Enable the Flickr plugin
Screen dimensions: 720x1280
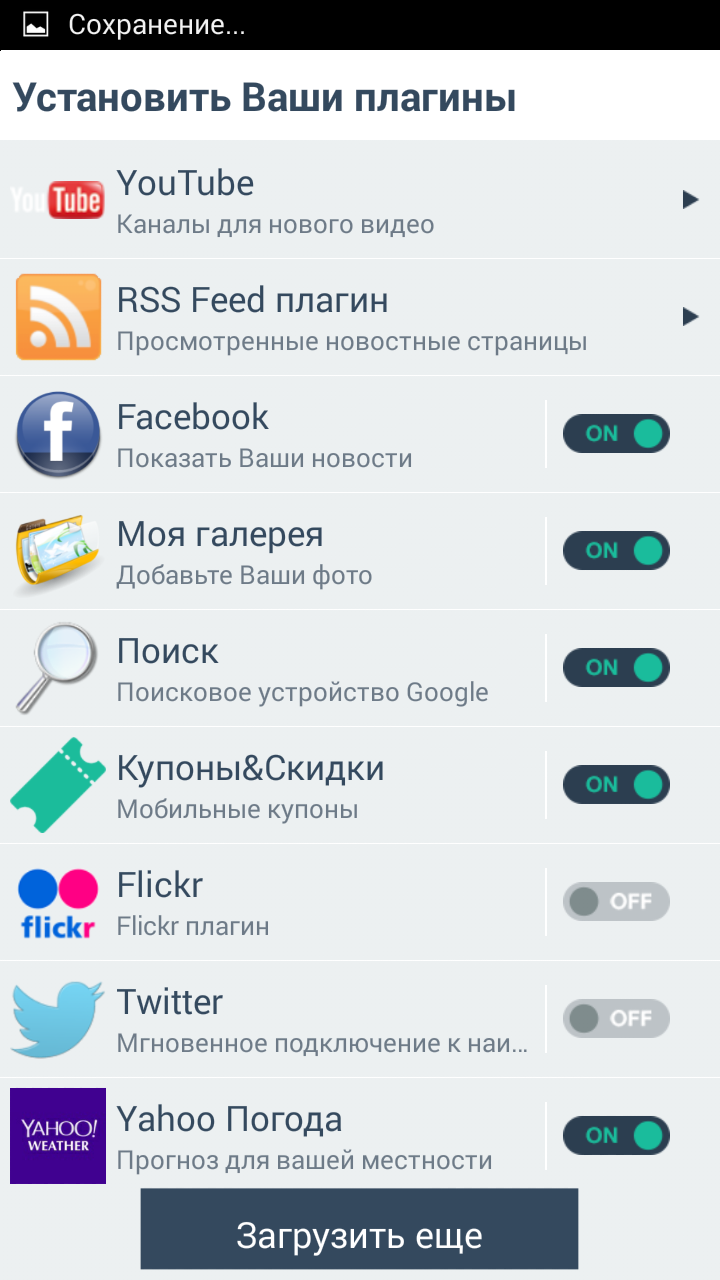tap(616, 902)
